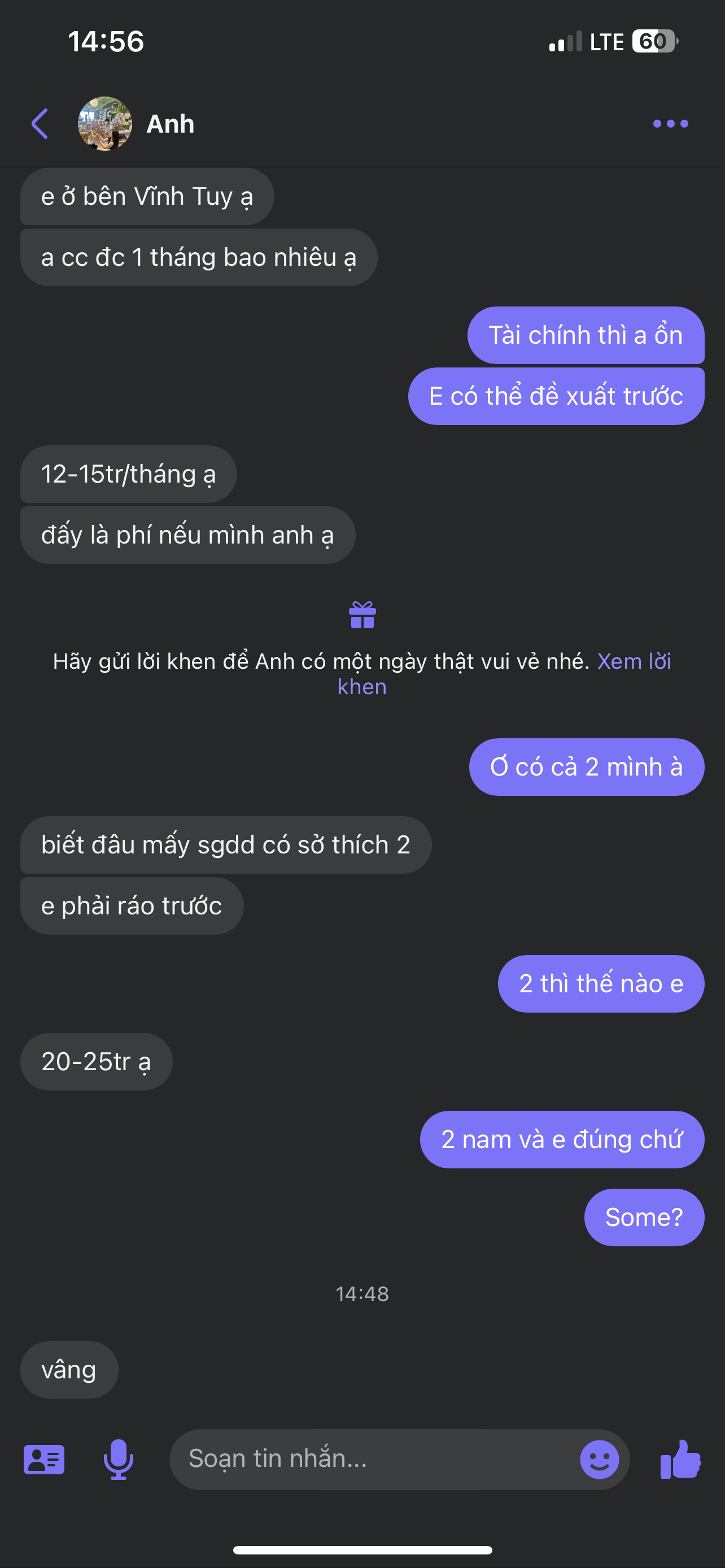This screenshot has width=725, height=1568.
Task: Send a thumbs-up like
Action: coord(680,1459)
